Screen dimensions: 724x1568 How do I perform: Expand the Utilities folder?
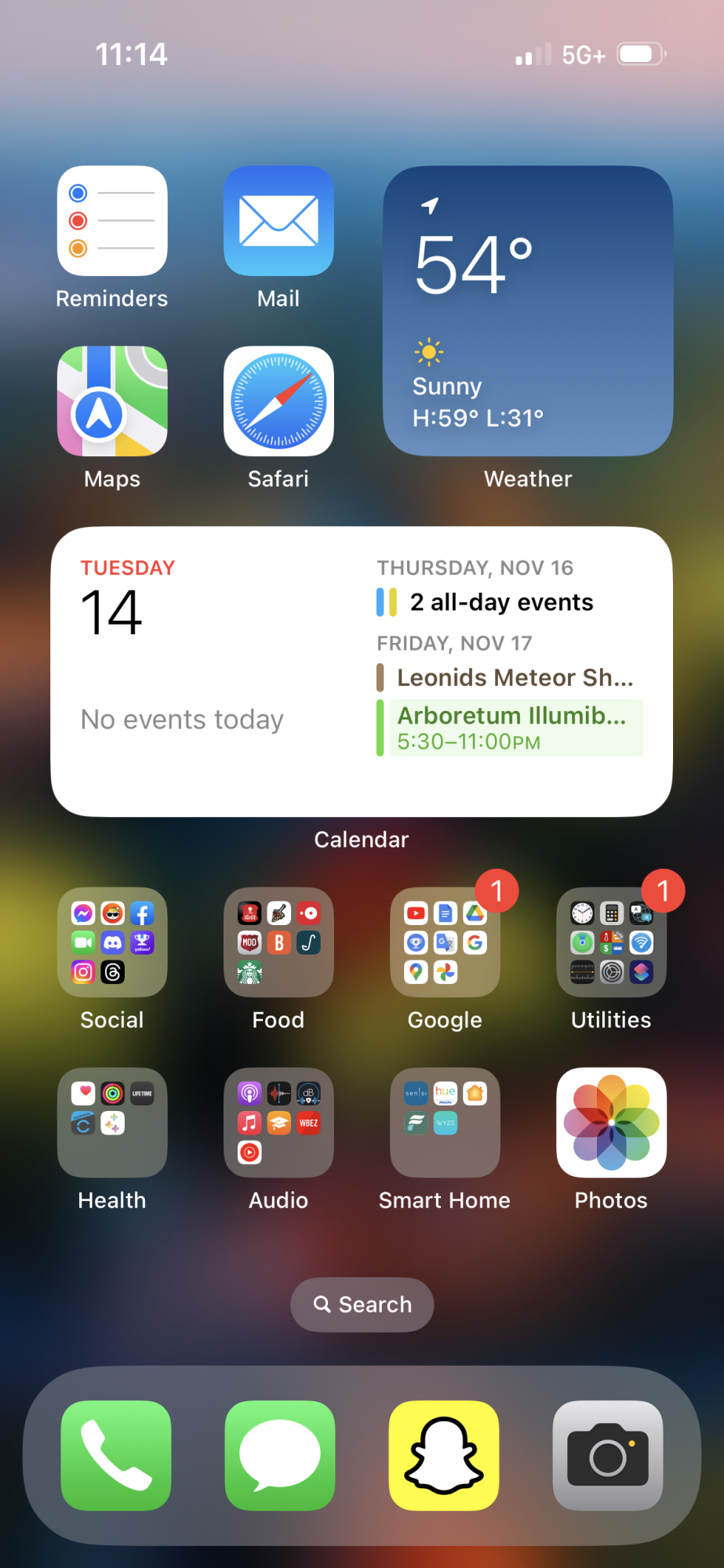[611, 942]
